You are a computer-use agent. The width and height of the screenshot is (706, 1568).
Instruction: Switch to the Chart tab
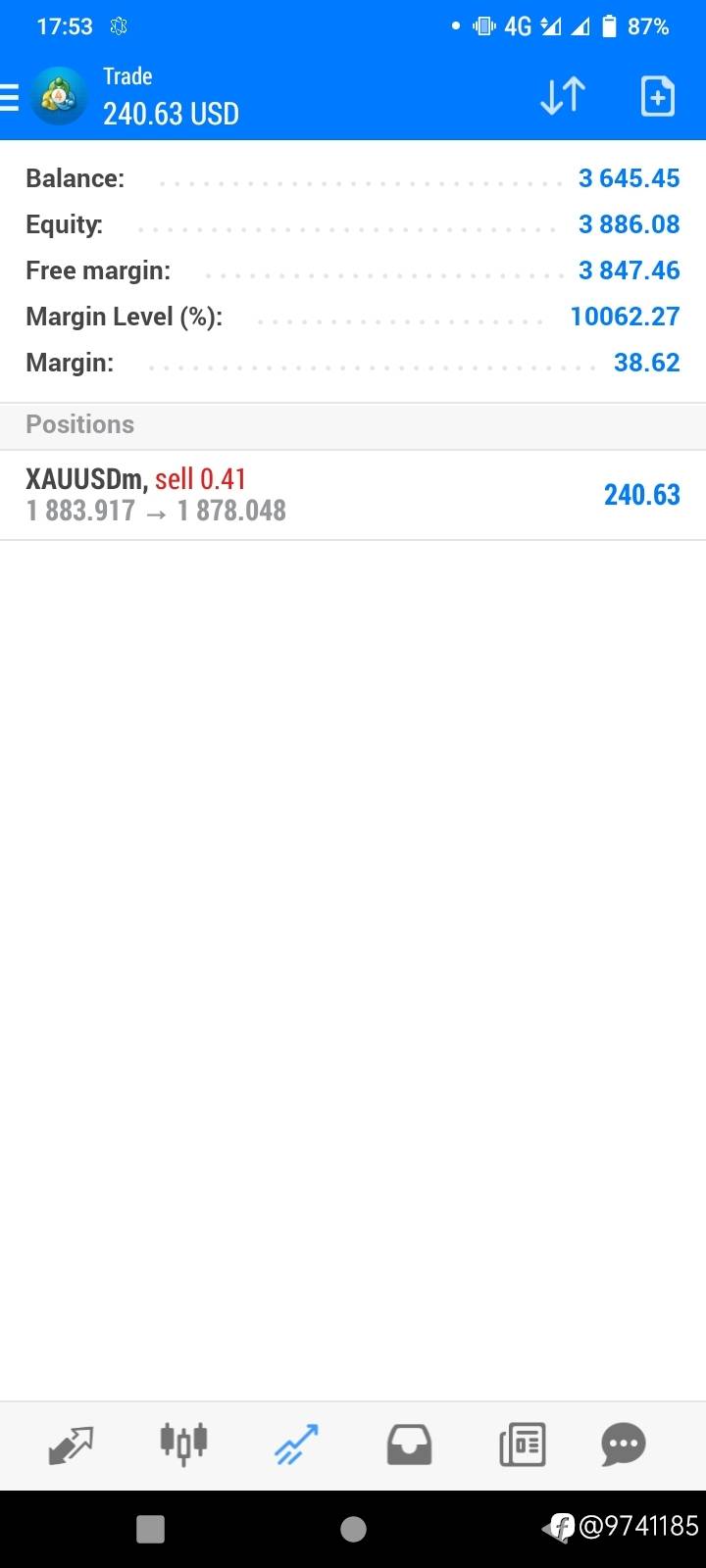point(183,1444)
